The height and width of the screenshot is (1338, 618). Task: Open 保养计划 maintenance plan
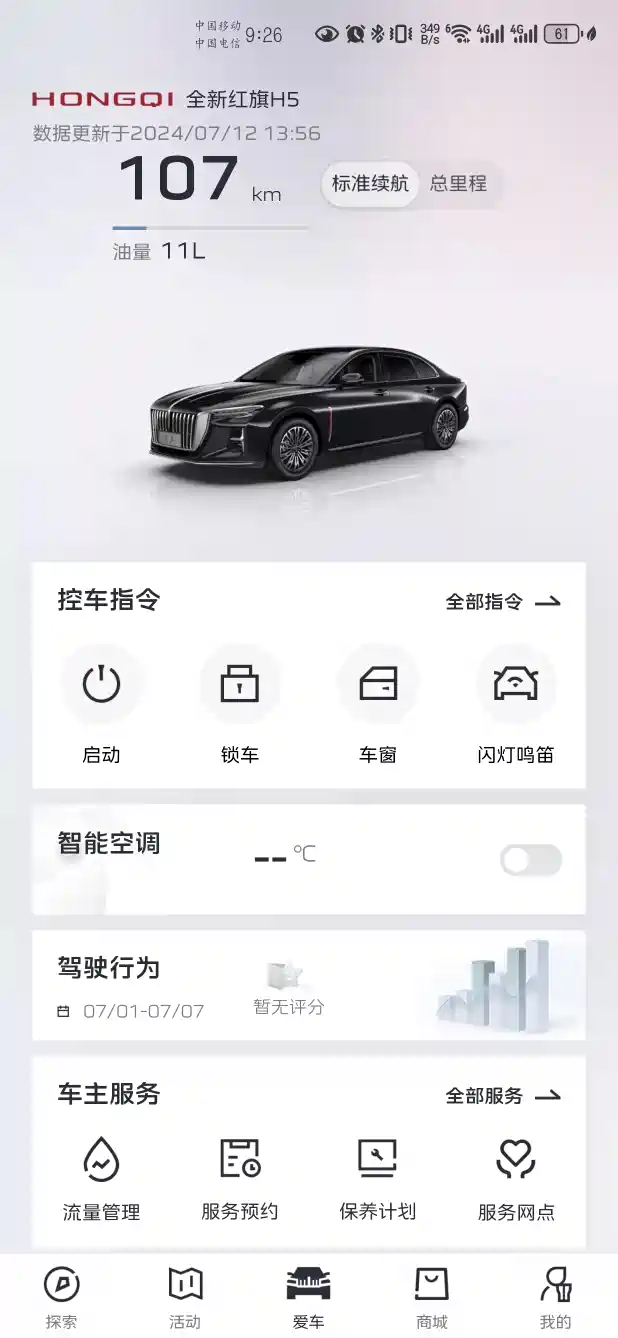click(378, 1180)
